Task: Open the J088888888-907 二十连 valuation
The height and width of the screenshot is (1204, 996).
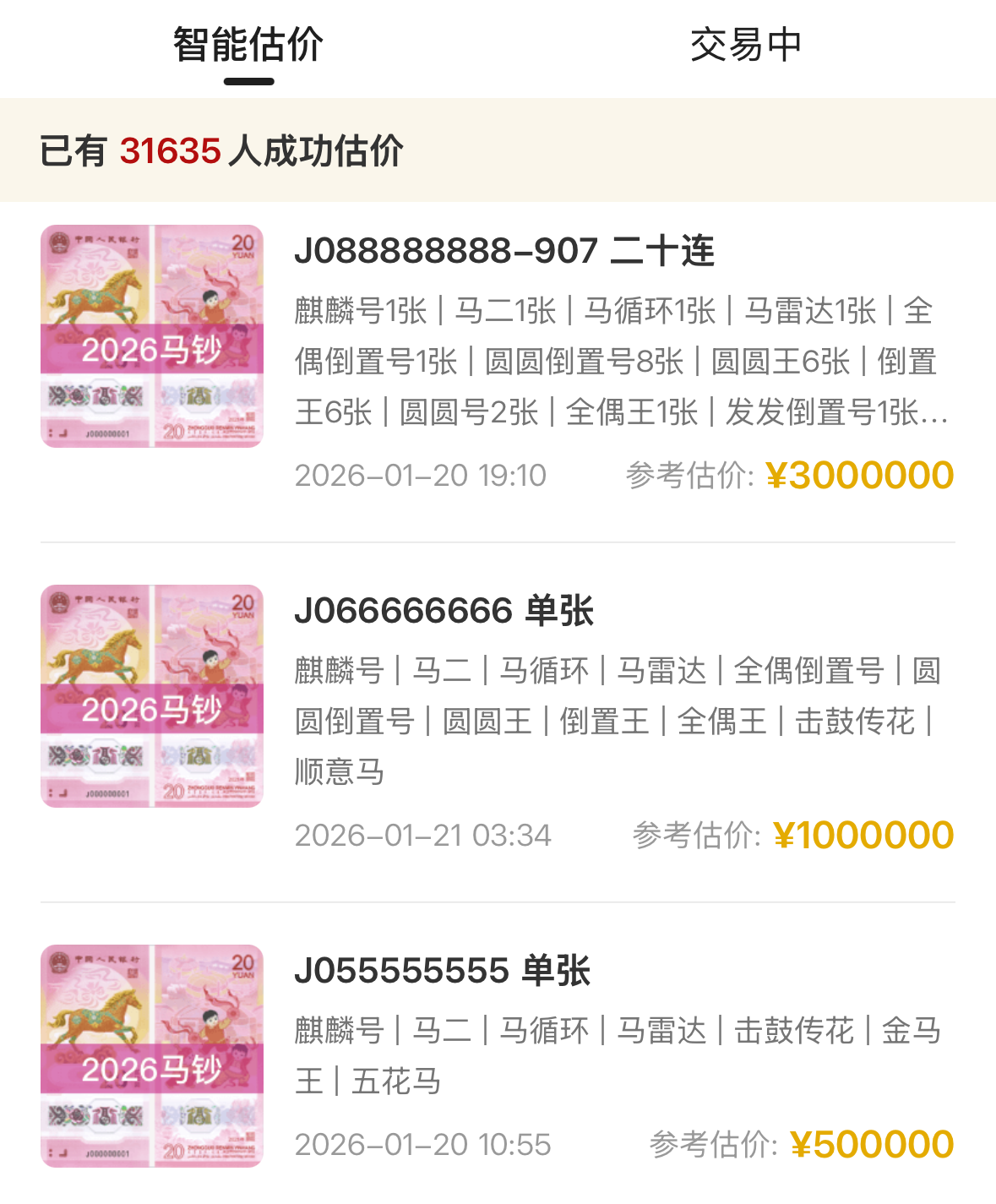Action: tap(504, 252)
